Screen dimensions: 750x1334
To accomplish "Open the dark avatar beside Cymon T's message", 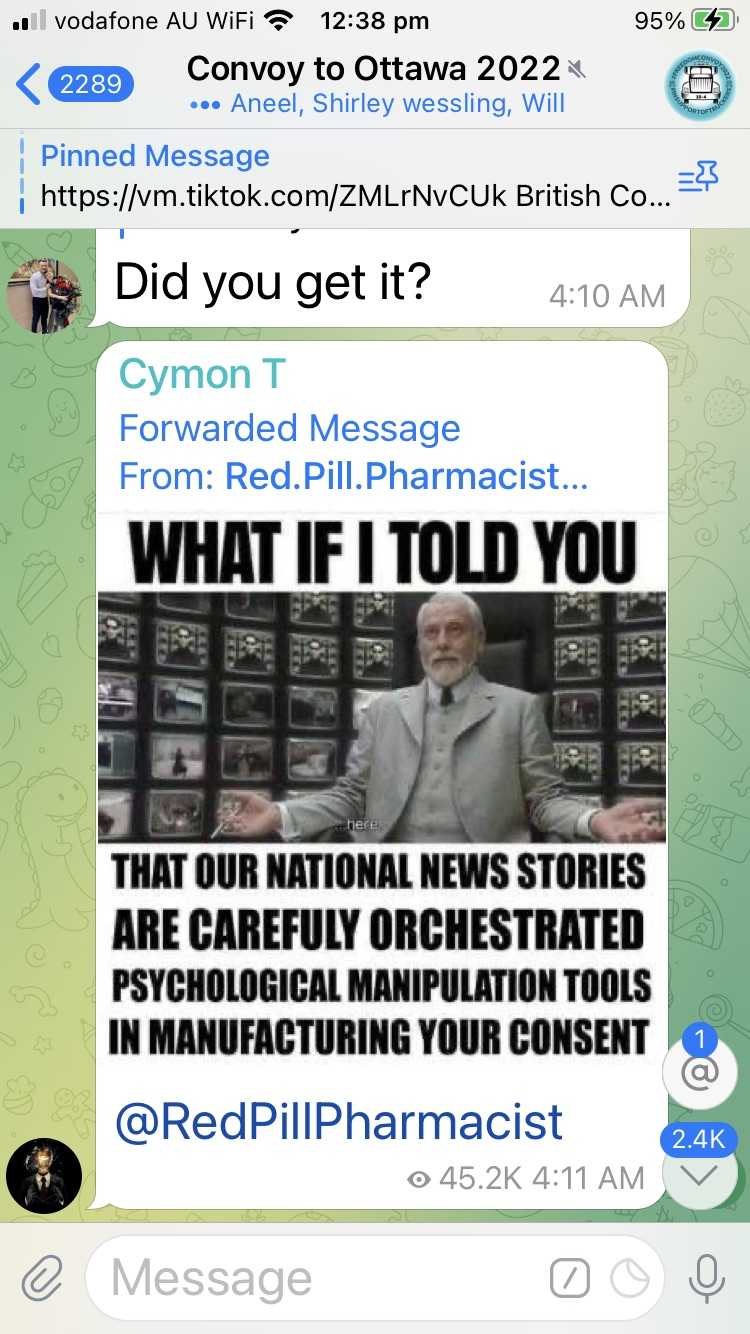I will tap(43, 1176).
